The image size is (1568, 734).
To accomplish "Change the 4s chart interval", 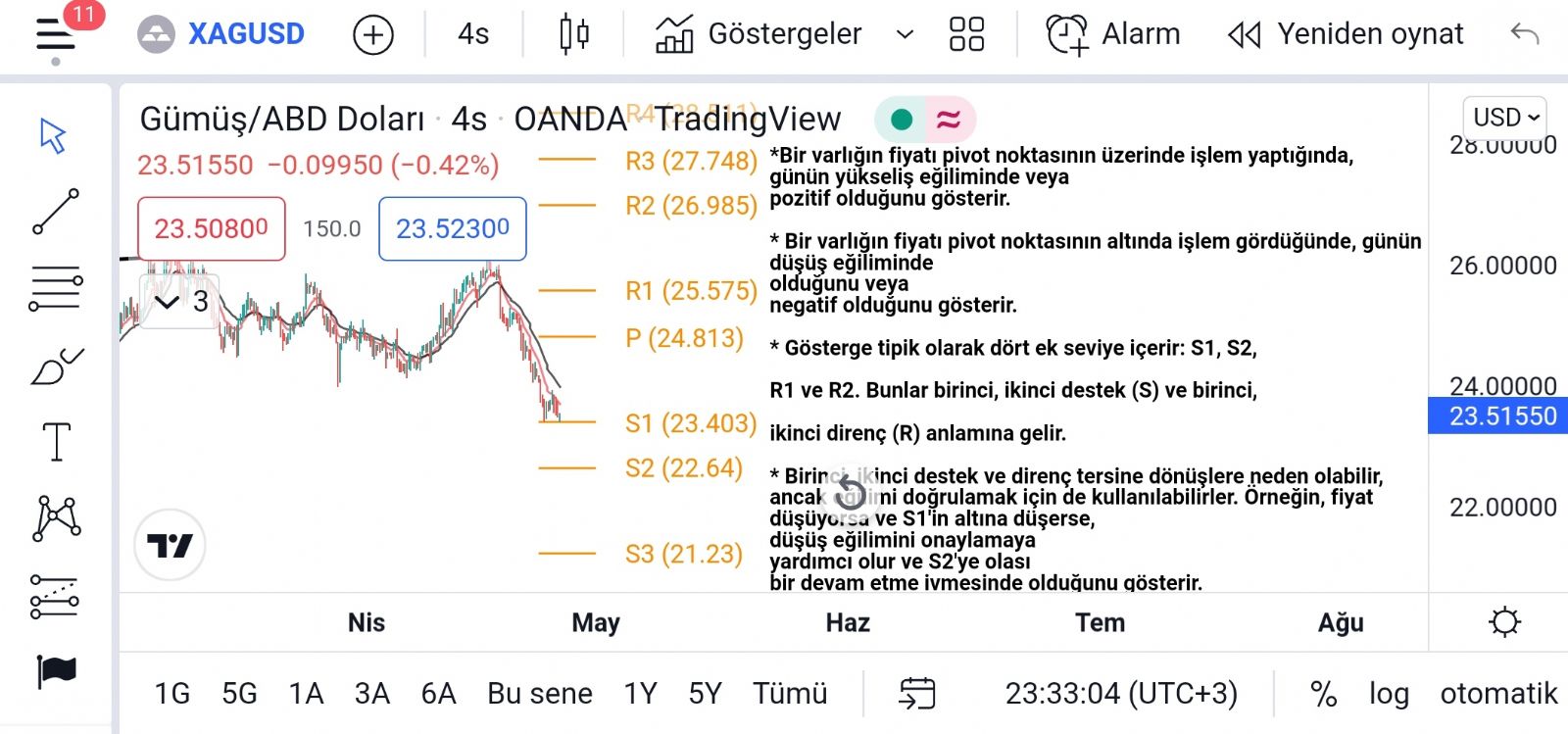I will coord(473,34).
